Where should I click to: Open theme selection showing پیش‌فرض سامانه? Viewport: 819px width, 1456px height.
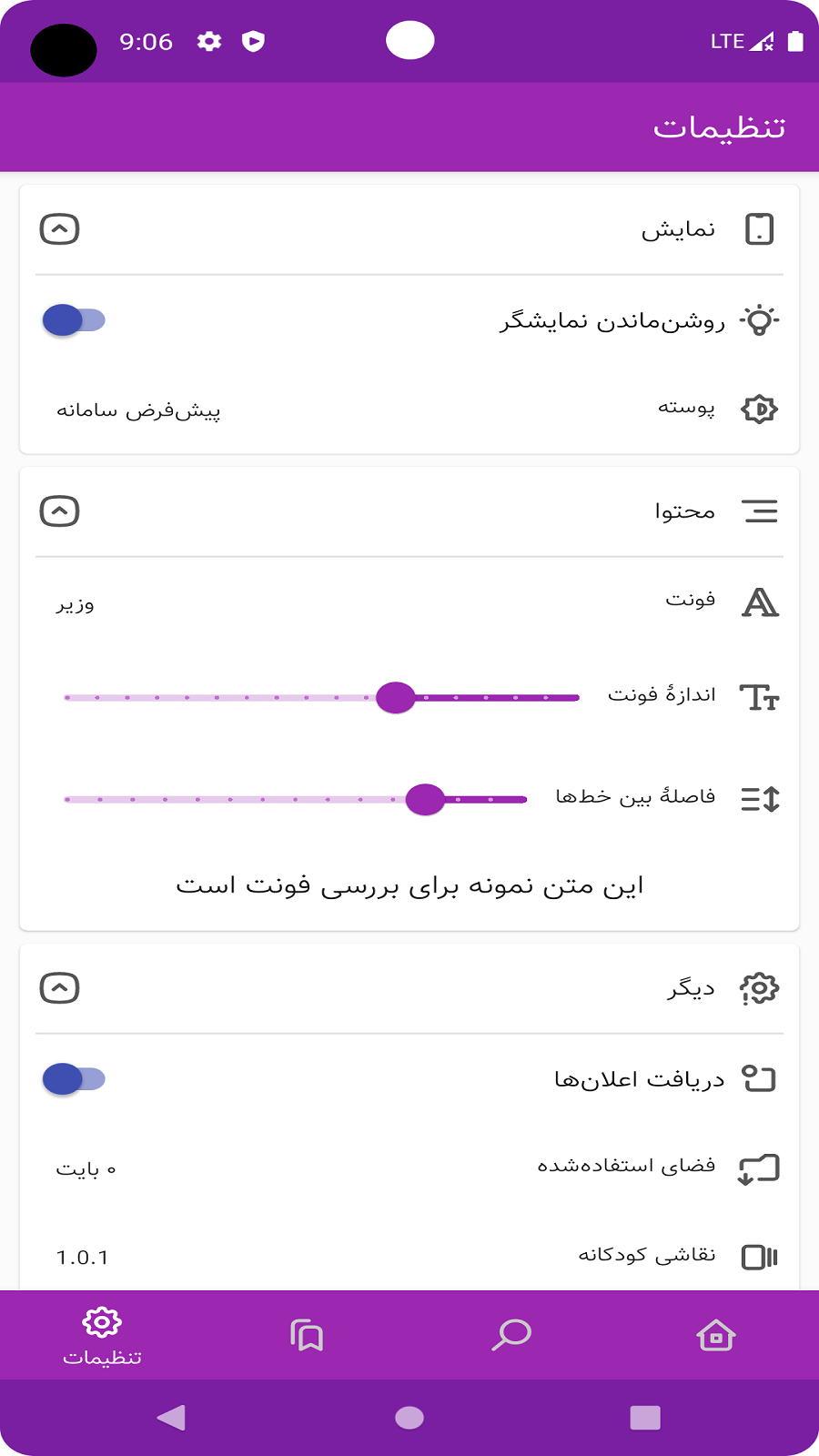click(x=409, y=409)
